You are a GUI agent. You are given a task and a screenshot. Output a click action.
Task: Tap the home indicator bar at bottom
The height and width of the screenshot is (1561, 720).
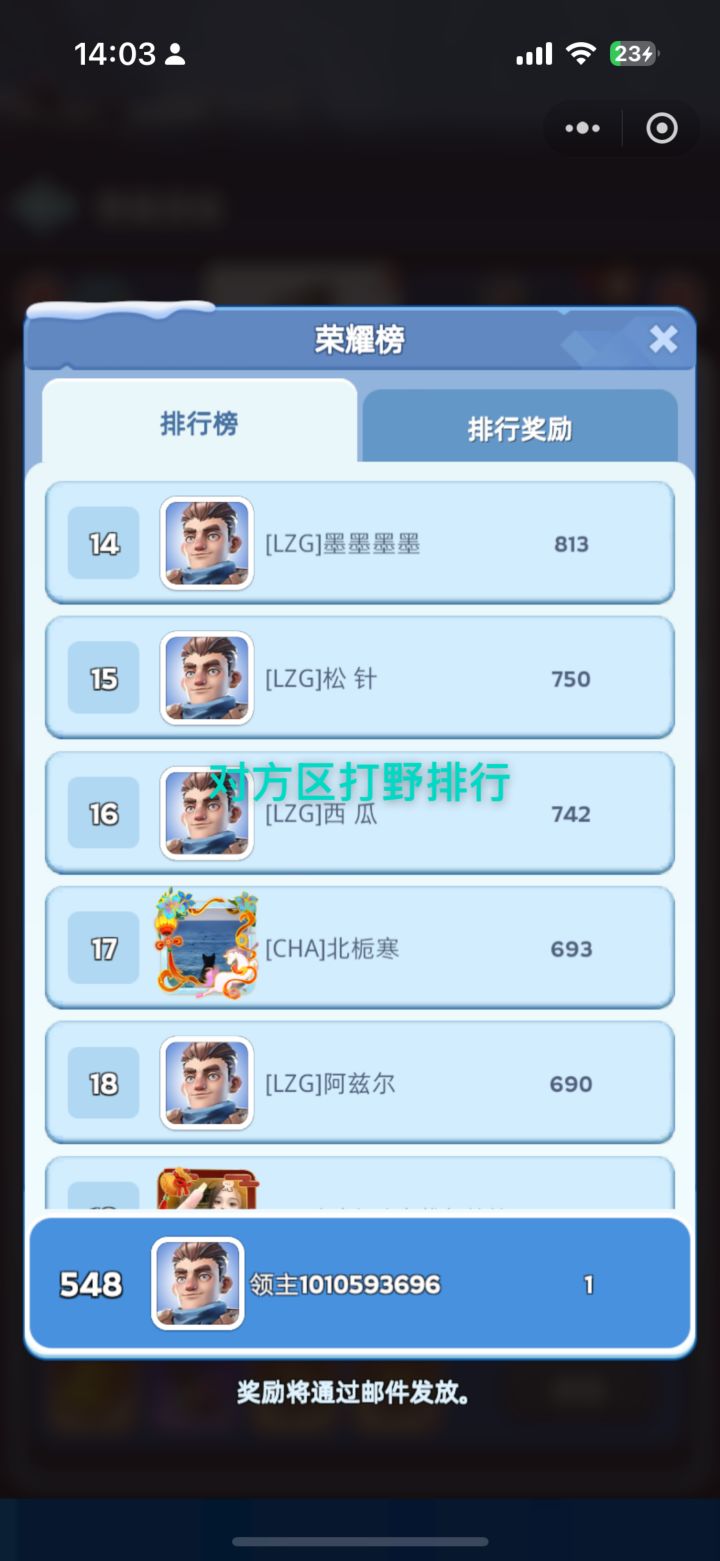(x=360, y=1542)
